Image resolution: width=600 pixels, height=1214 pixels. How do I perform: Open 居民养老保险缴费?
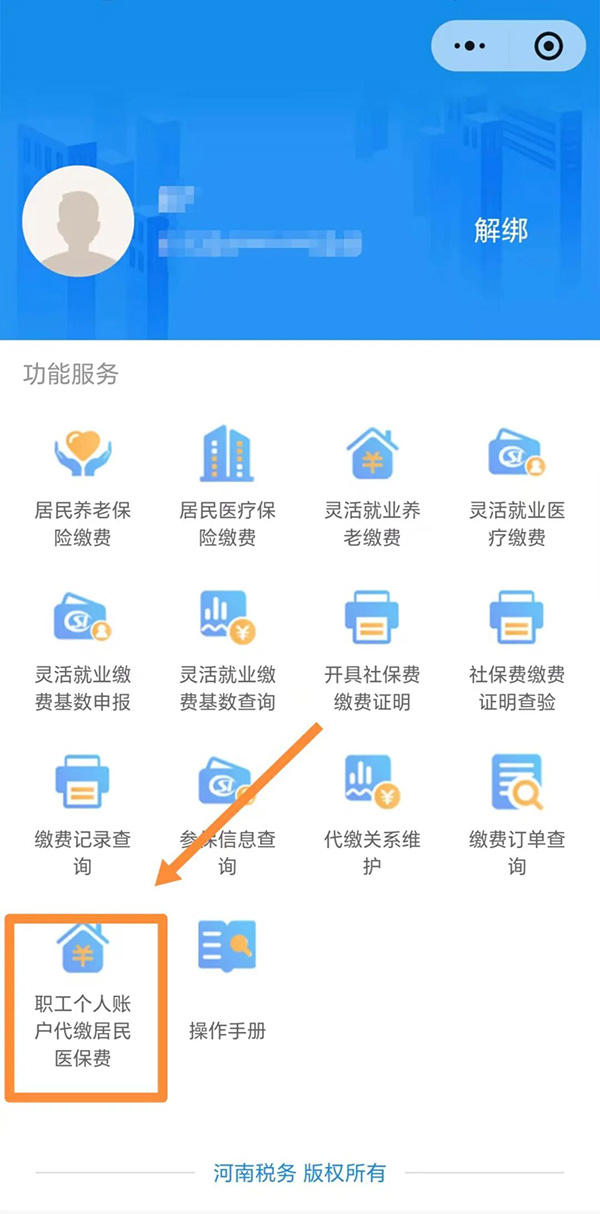(x=82, y=485)
